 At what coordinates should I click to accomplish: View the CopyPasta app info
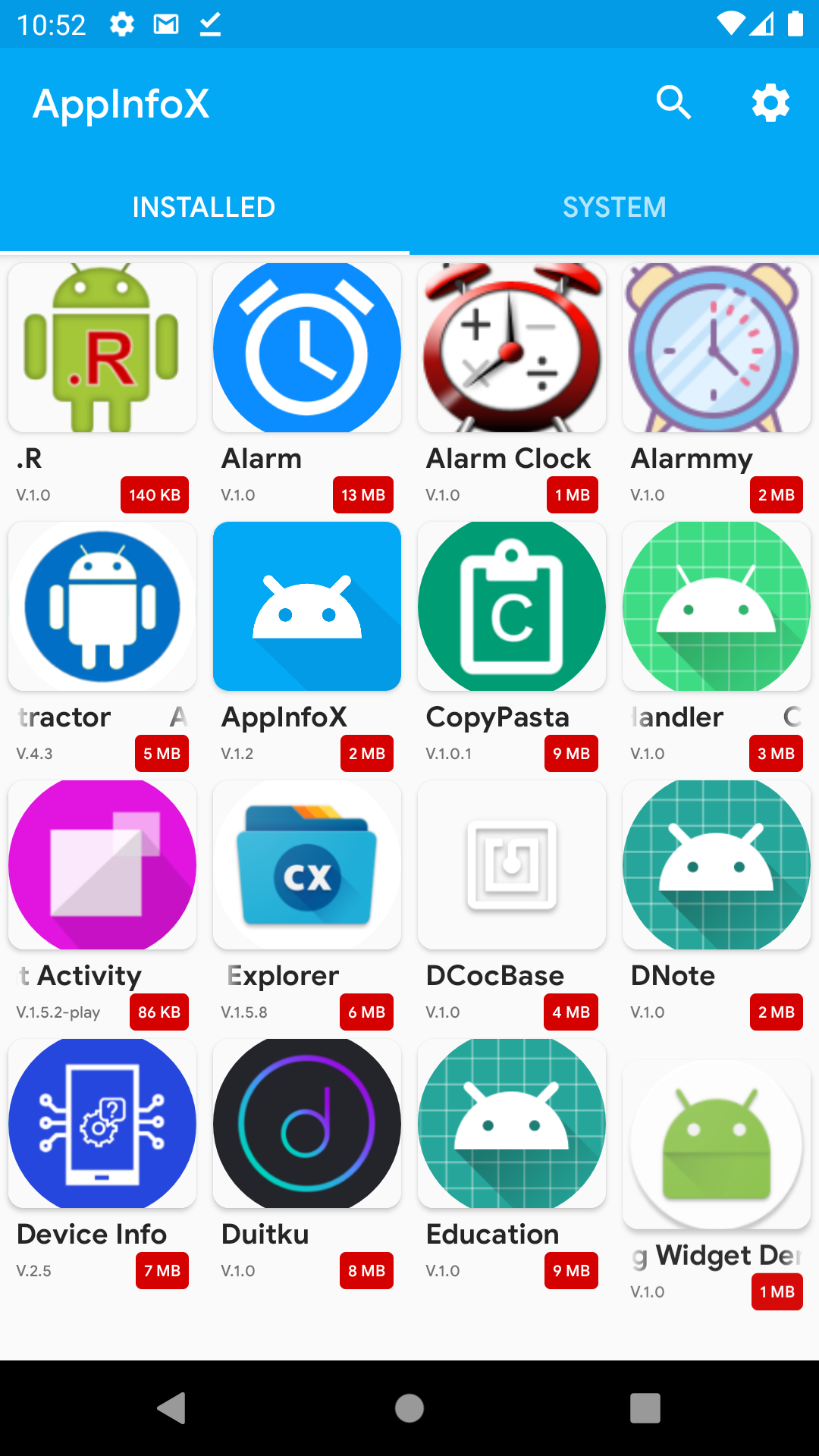click(512, 607)
